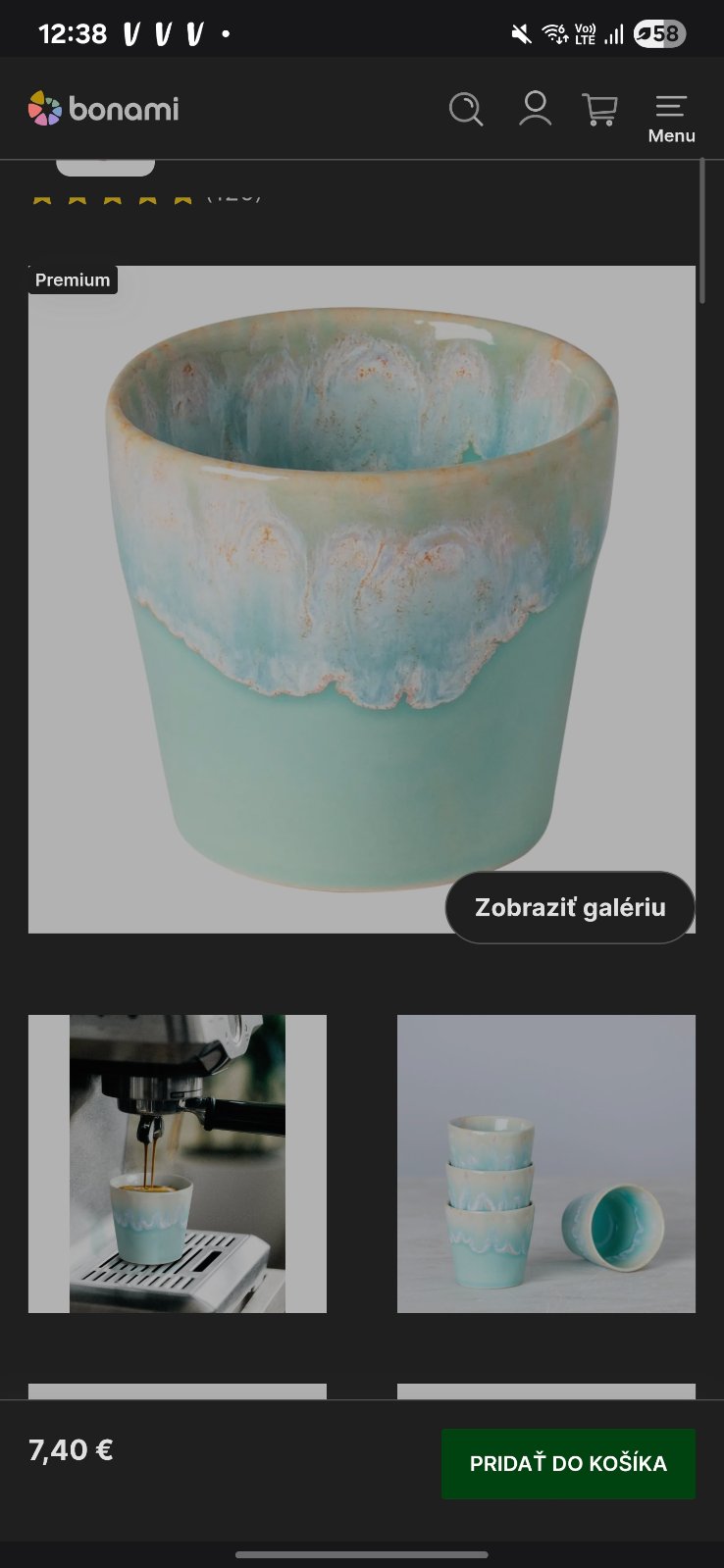The width and height of the screenshot is (724, 1568).
Task: Open the espresso machine photo thumbnail
Action: point(178,1163)
